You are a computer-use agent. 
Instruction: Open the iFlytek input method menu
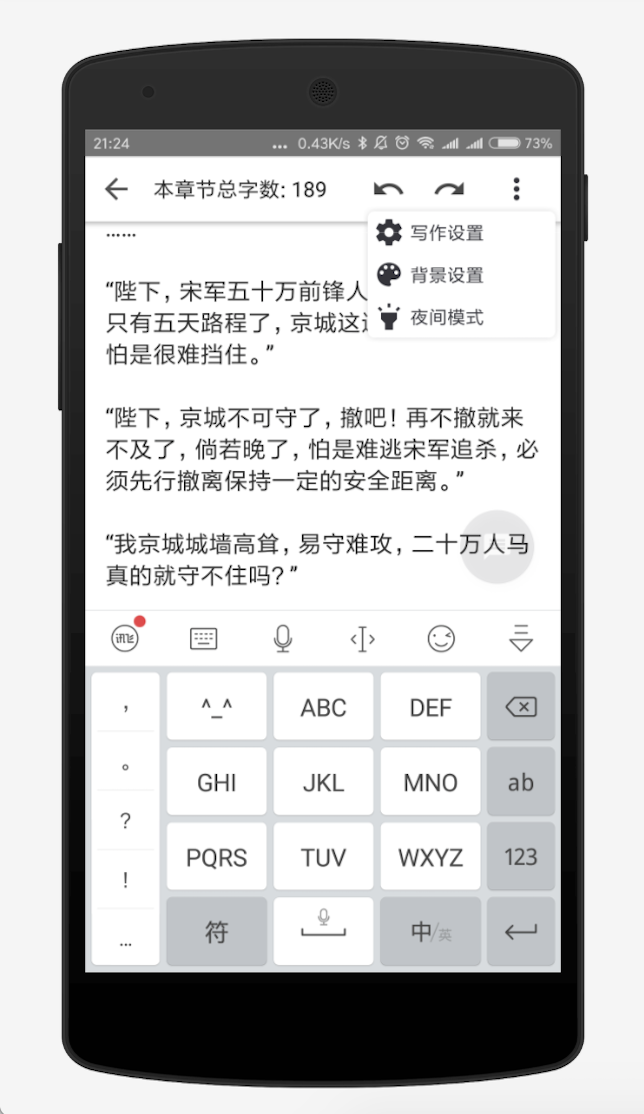pos(126,638)
